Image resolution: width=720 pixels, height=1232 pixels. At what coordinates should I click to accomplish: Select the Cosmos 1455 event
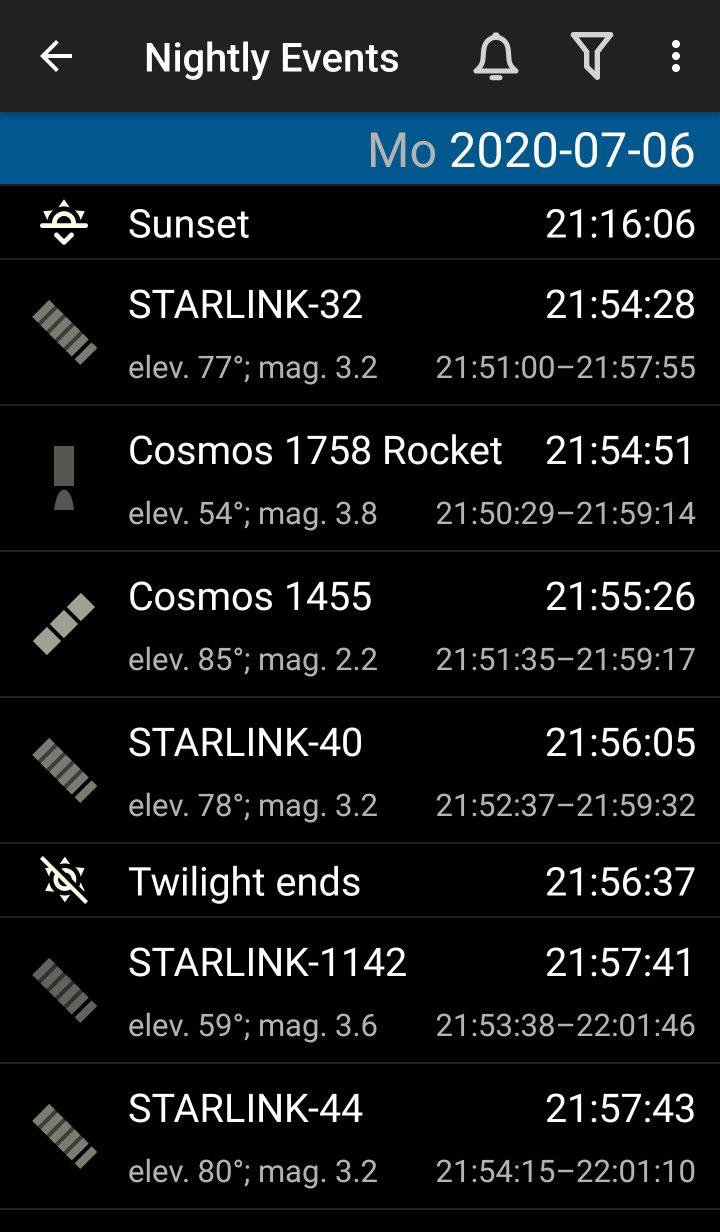tap(360, 624)
